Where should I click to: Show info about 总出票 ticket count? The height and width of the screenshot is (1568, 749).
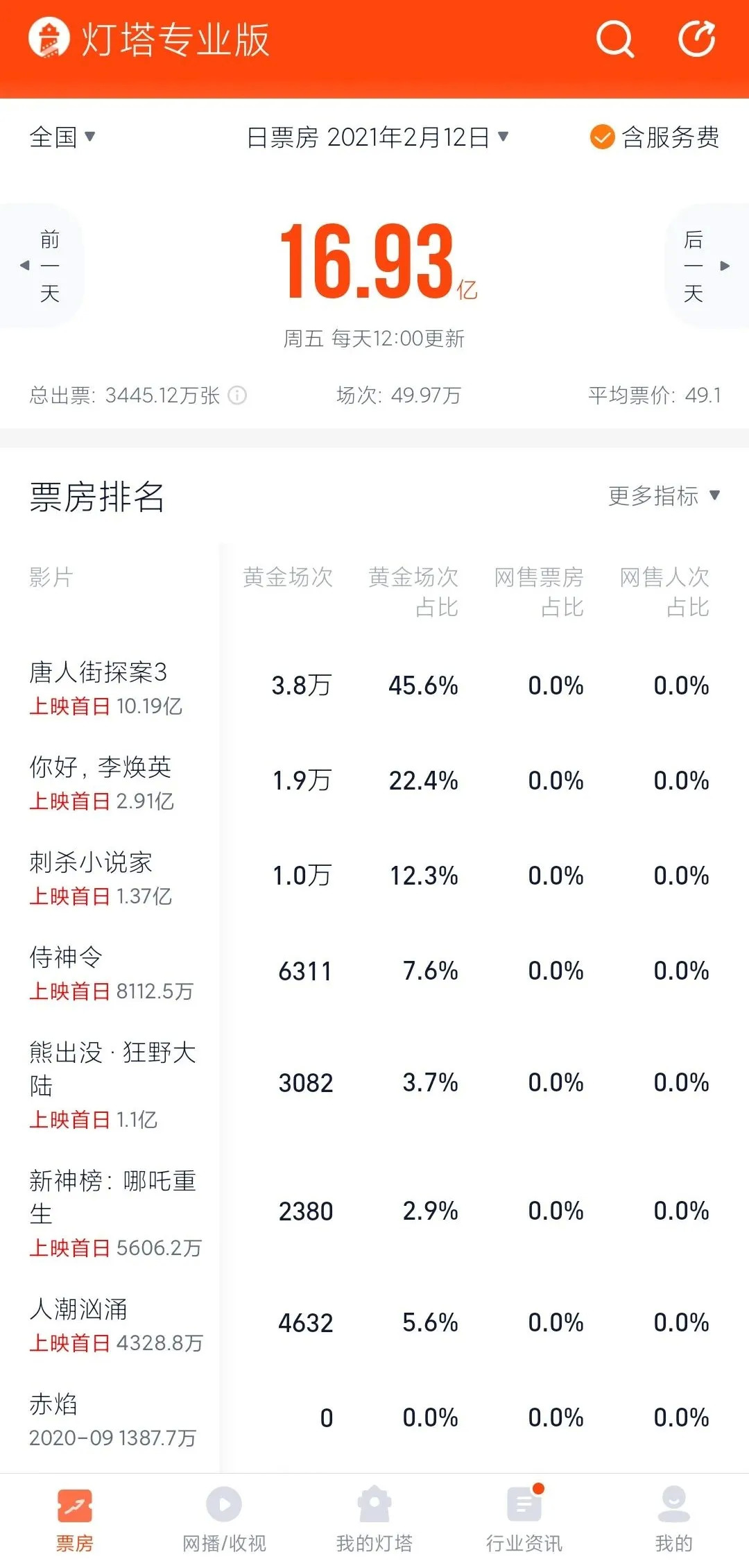[238, 395]
